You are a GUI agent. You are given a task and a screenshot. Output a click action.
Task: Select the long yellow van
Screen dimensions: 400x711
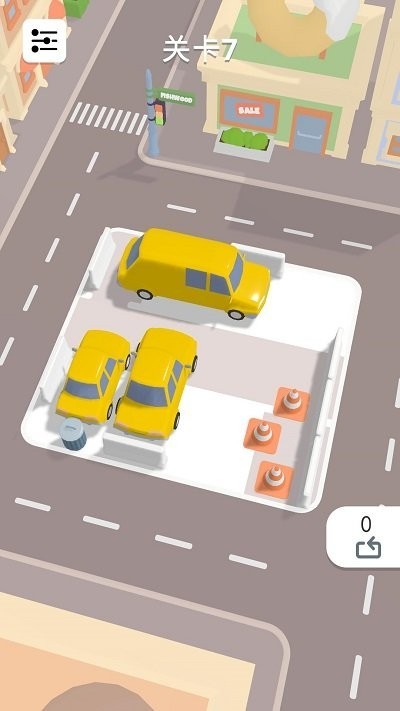click(x=194, y=273)
